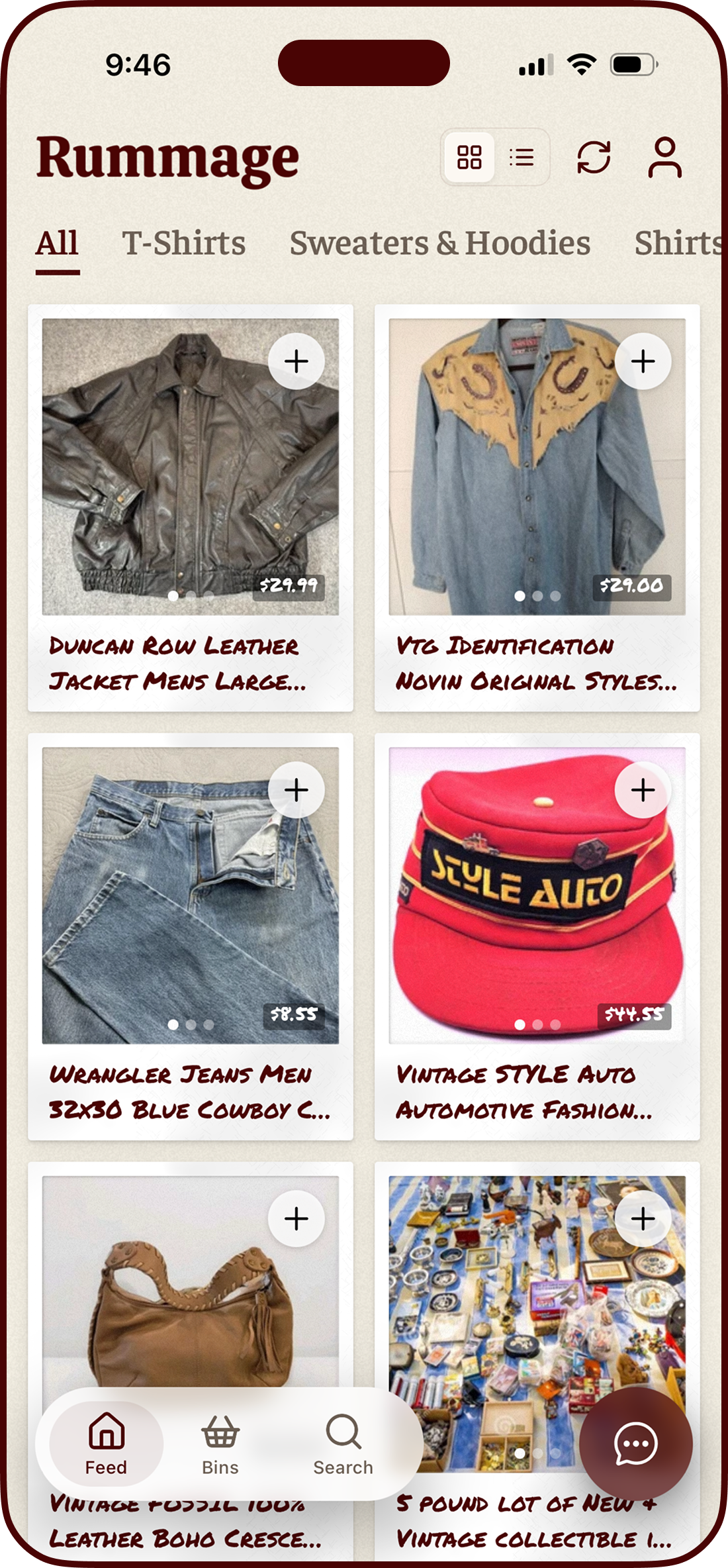Go to the Bins tab
The width and height of the screenshot is (728, 1568).
coord(220,1445)
